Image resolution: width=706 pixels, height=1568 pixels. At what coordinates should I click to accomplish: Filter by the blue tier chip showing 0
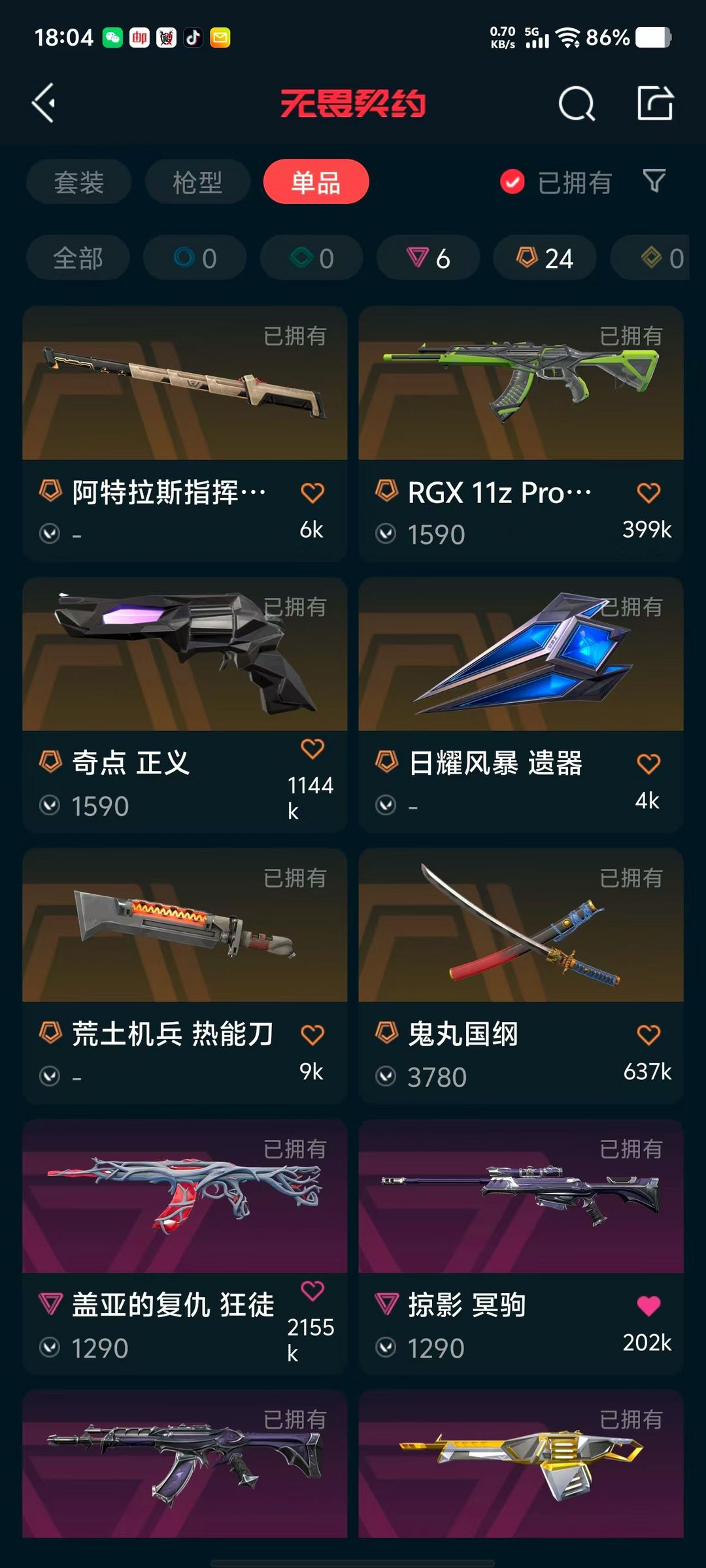[195, 258]
